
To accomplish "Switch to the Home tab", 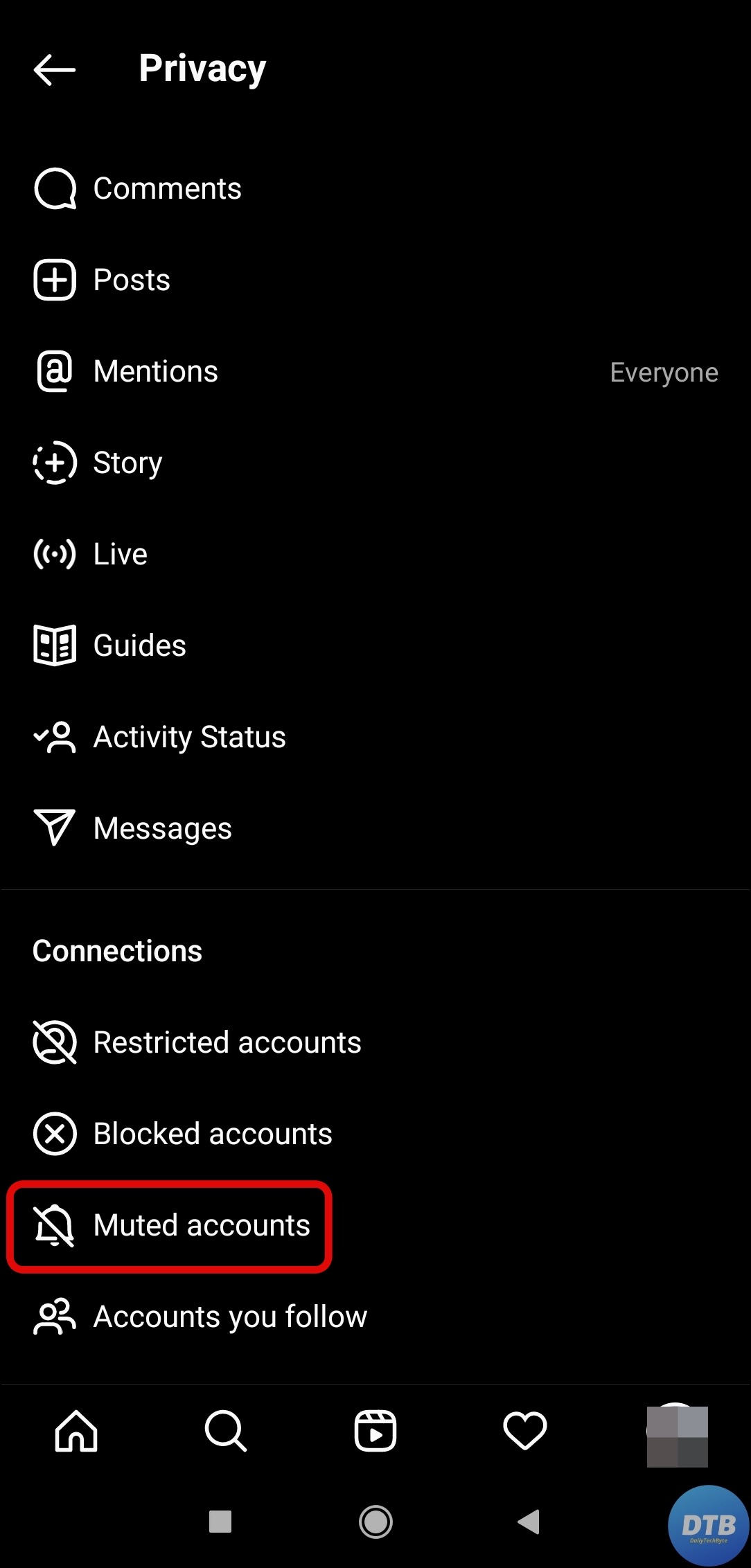I will tap(76, 1430).
